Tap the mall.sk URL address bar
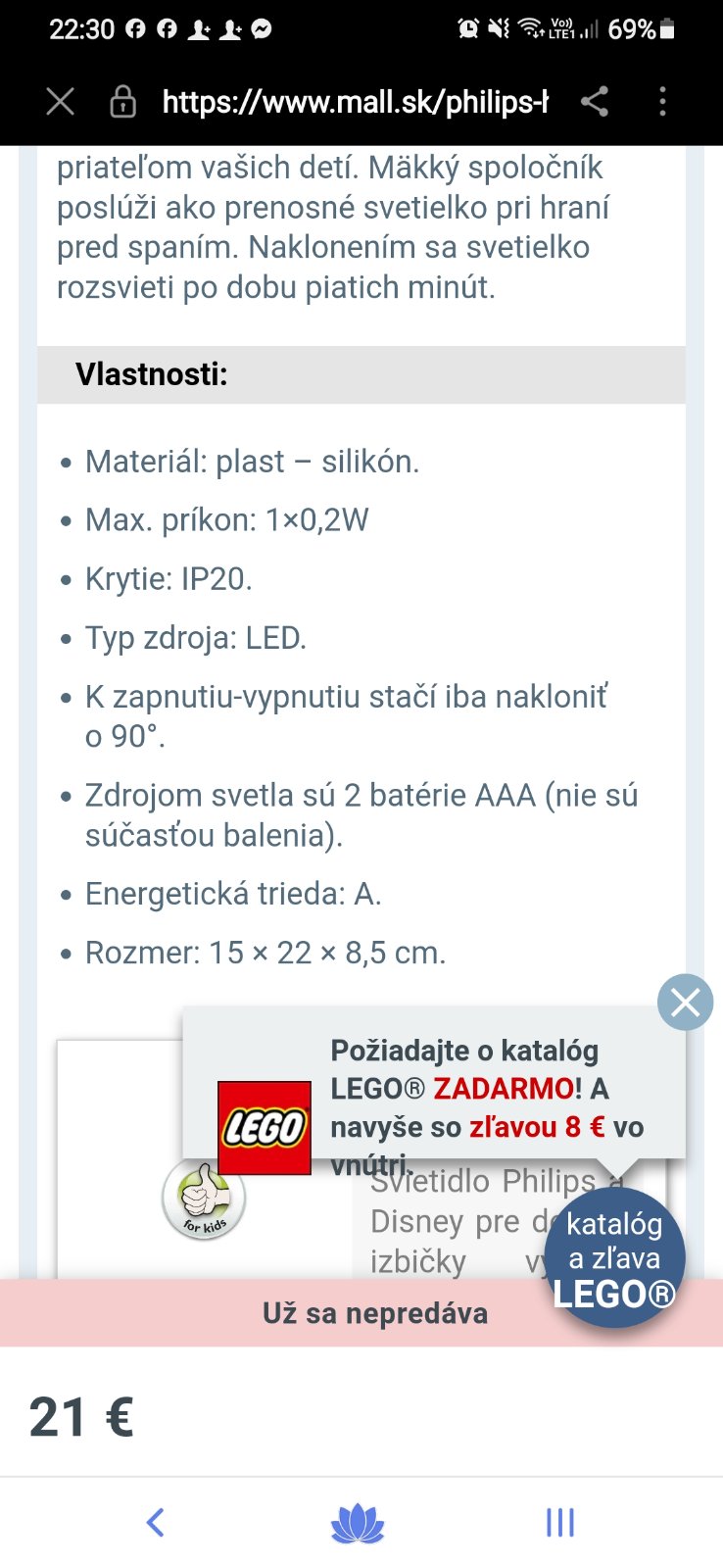Image resolution: width=723 pixels, height=1568 pixels. (x=355, y=102)
